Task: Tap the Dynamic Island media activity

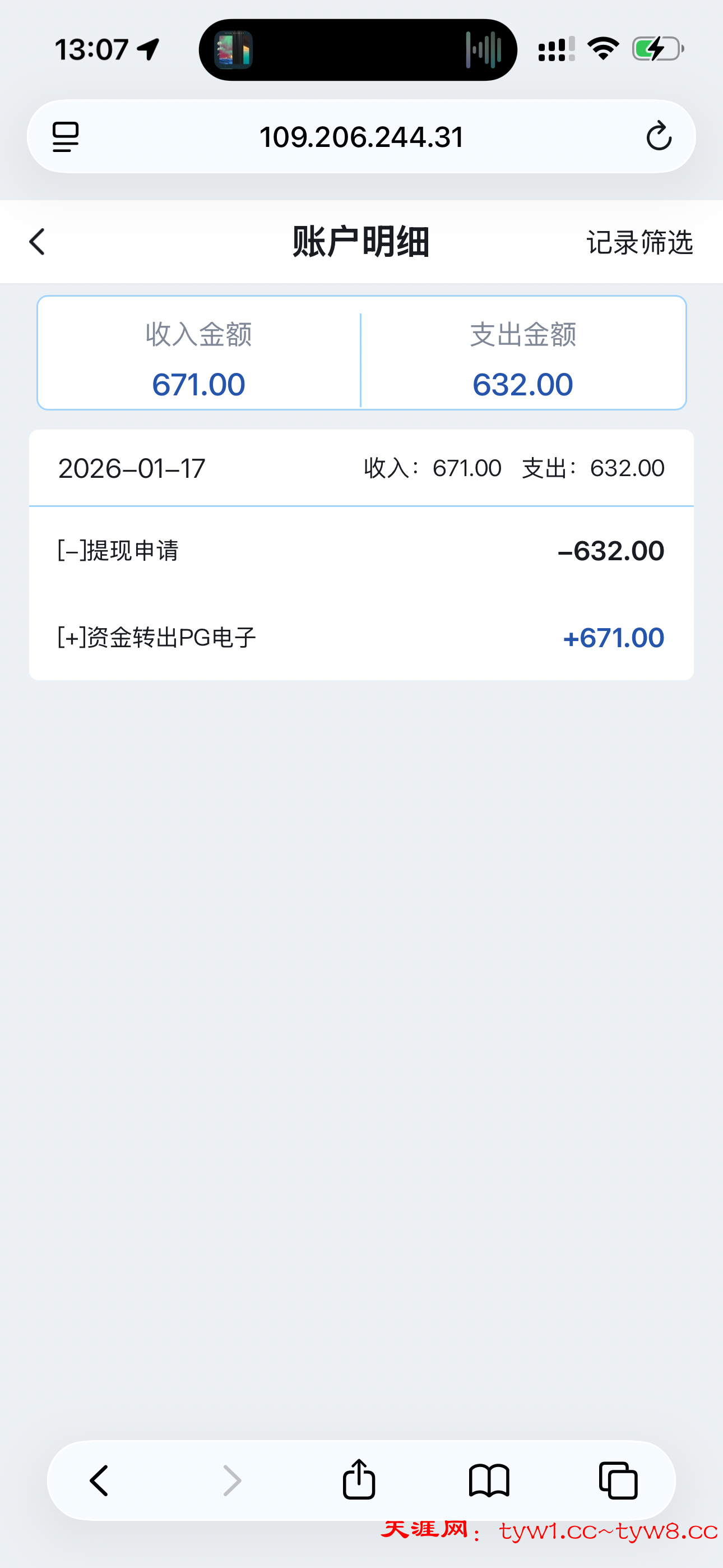Action: pos(356,49)
